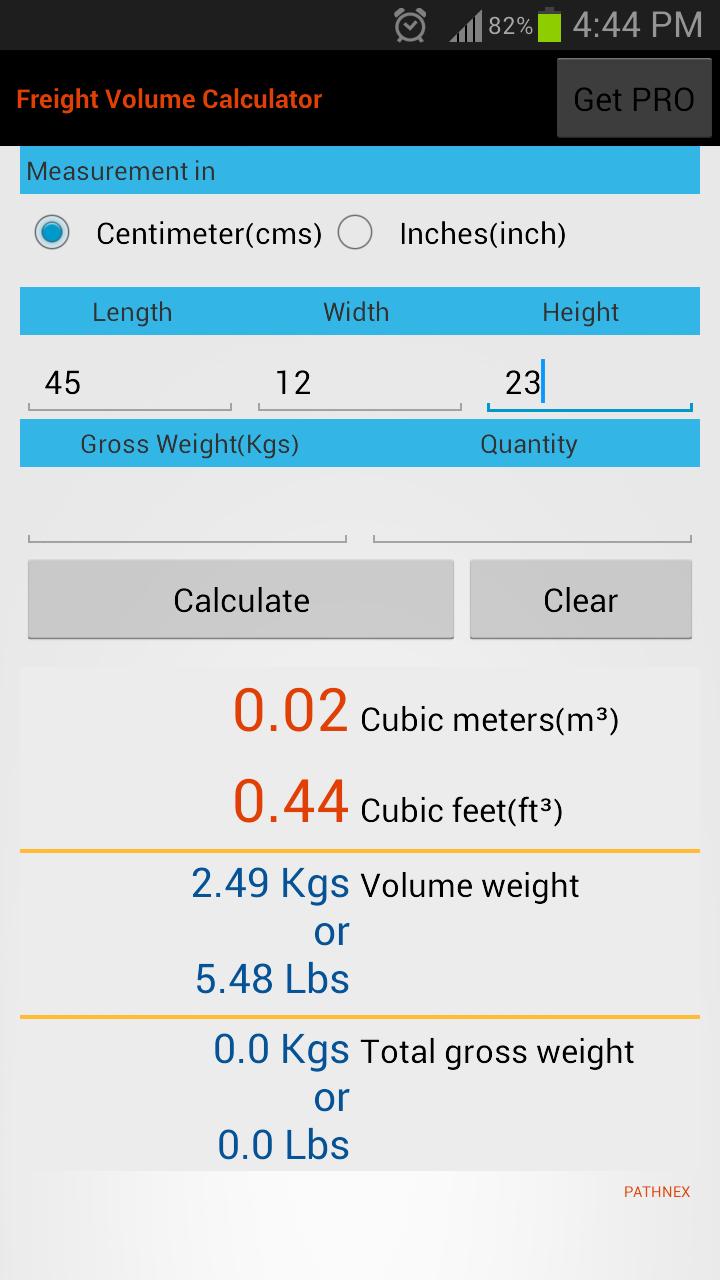Tap the Height field containing 23
This screenshot has width=720, height=1280.
(589, 384)
